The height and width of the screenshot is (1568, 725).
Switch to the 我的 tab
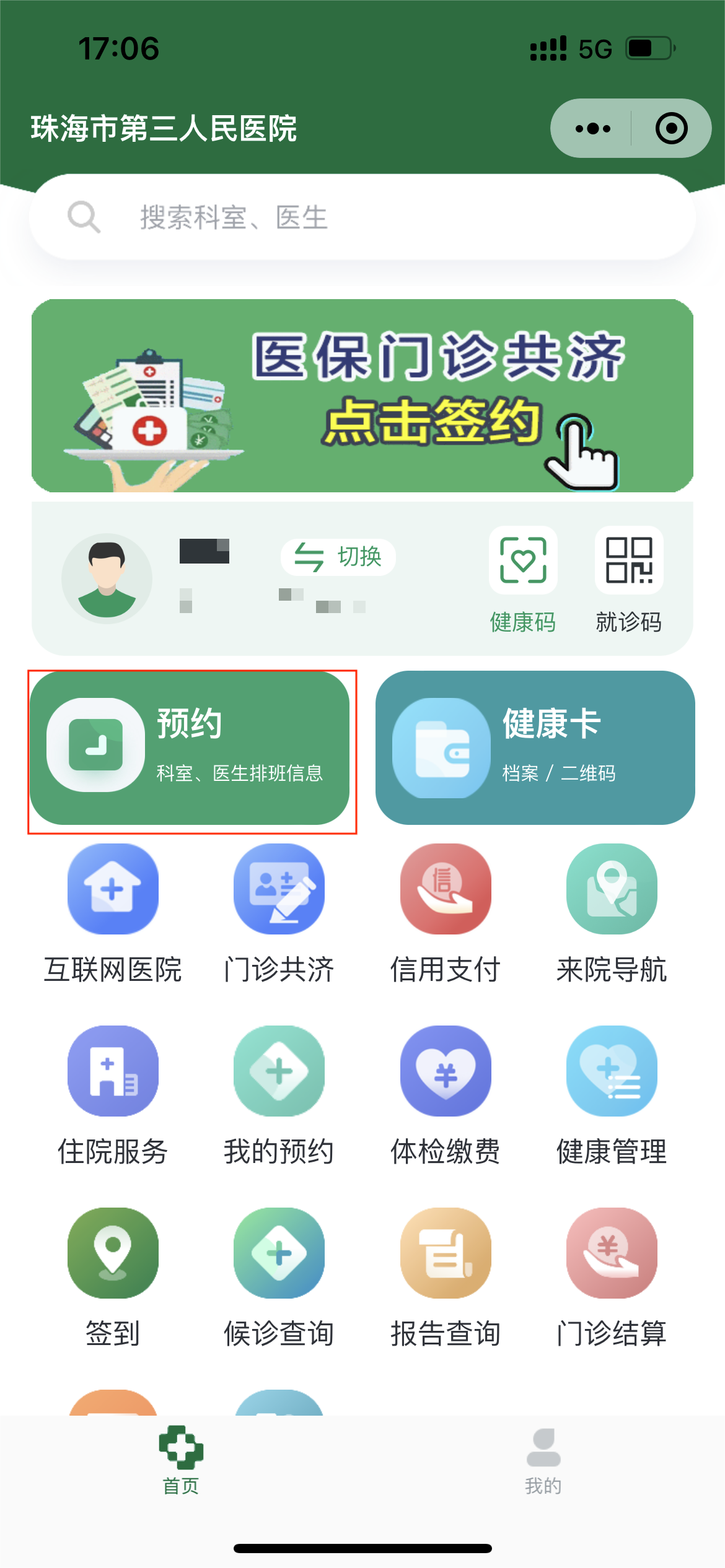click(x=543, y=1461)
